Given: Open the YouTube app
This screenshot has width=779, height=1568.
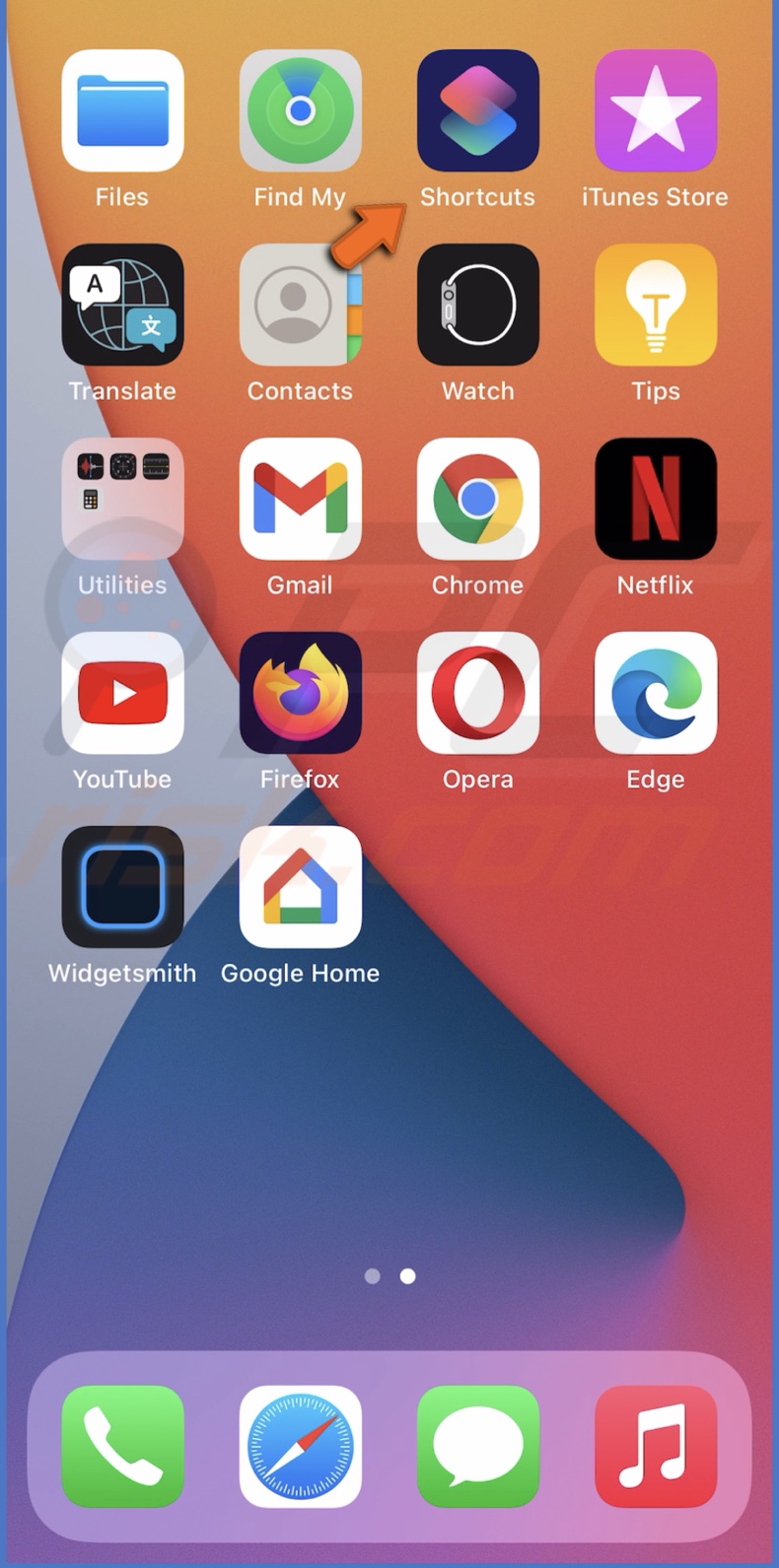Looking at the screenshot, I should (122, 692).
